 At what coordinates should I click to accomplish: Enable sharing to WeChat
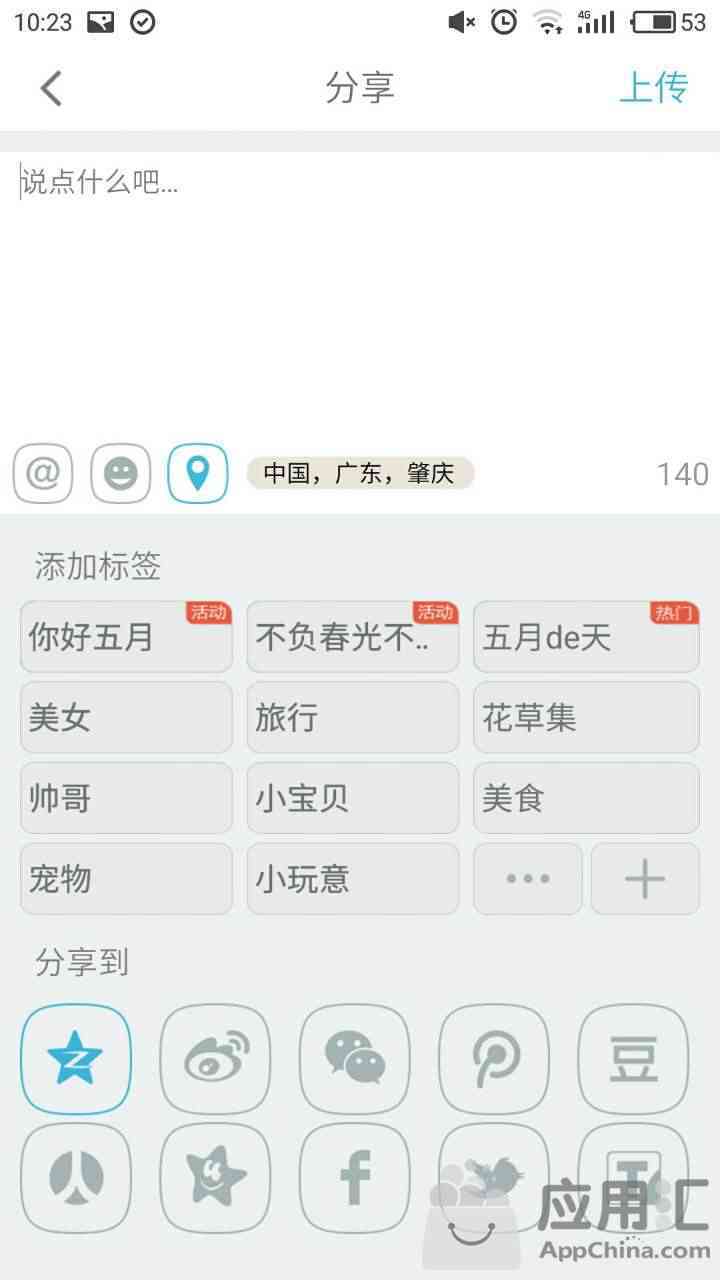[355, 1059]
